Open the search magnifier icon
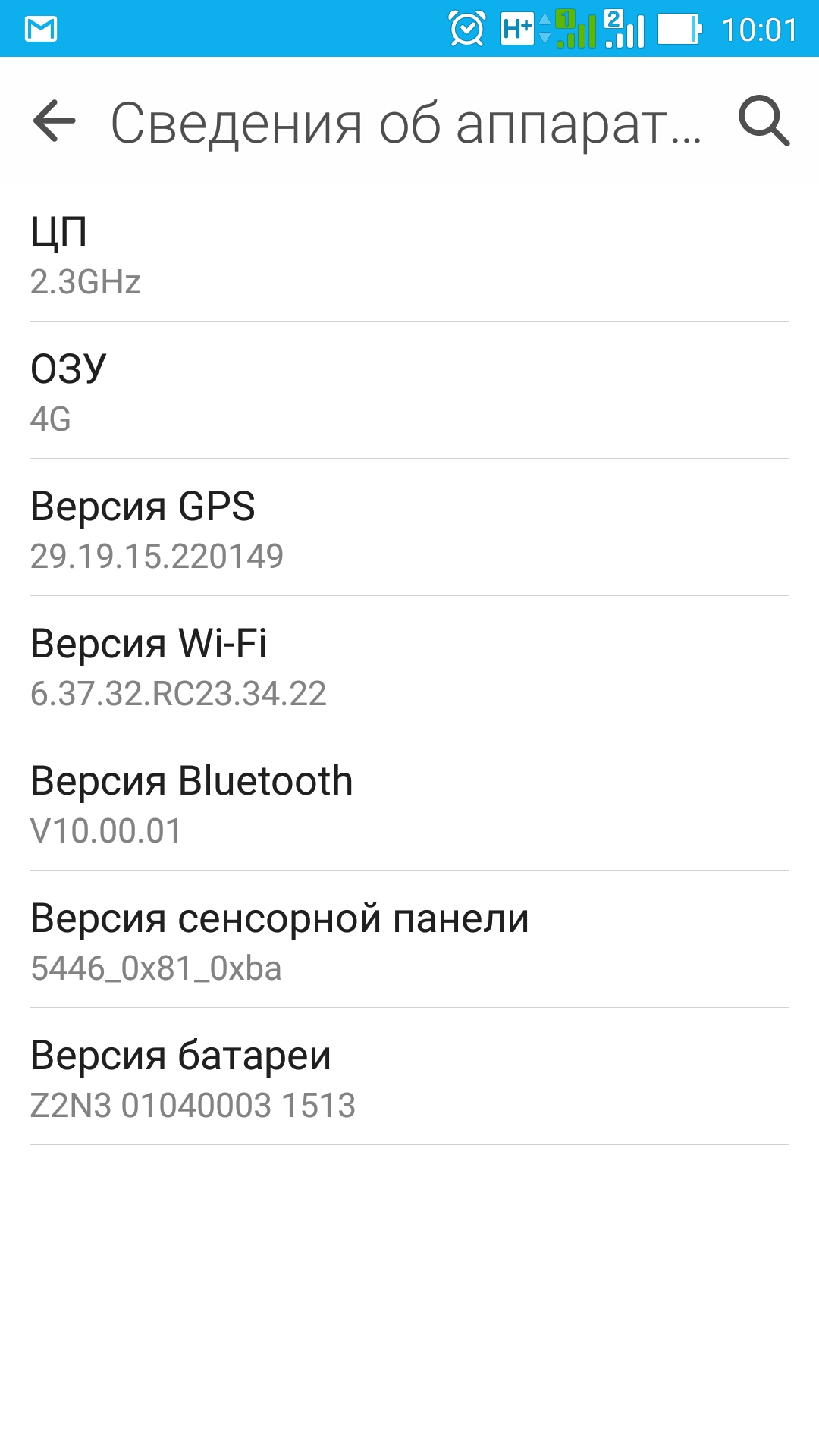 click(764, 121)
